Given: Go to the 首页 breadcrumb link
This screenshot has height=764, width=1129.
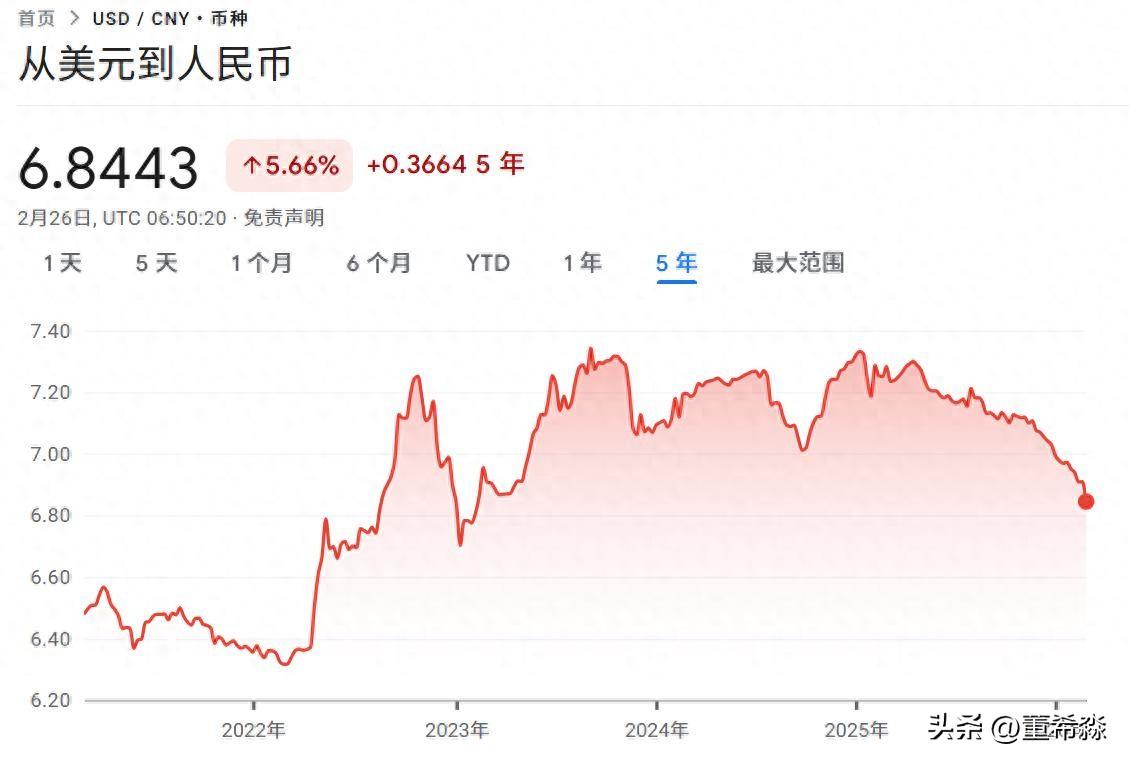Looking at the screenshot, I should pos(36,18).
